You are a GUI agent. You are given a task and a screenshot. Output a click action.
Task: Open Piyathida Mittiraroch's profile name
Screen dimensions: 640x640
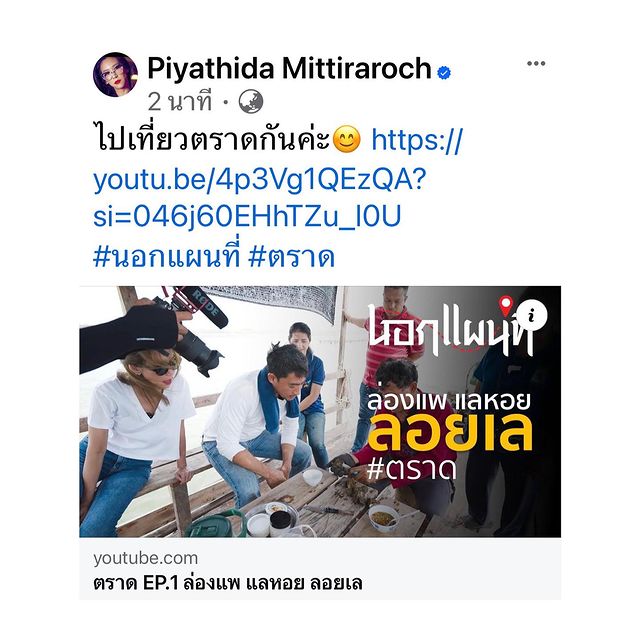[x=289, y=68]
